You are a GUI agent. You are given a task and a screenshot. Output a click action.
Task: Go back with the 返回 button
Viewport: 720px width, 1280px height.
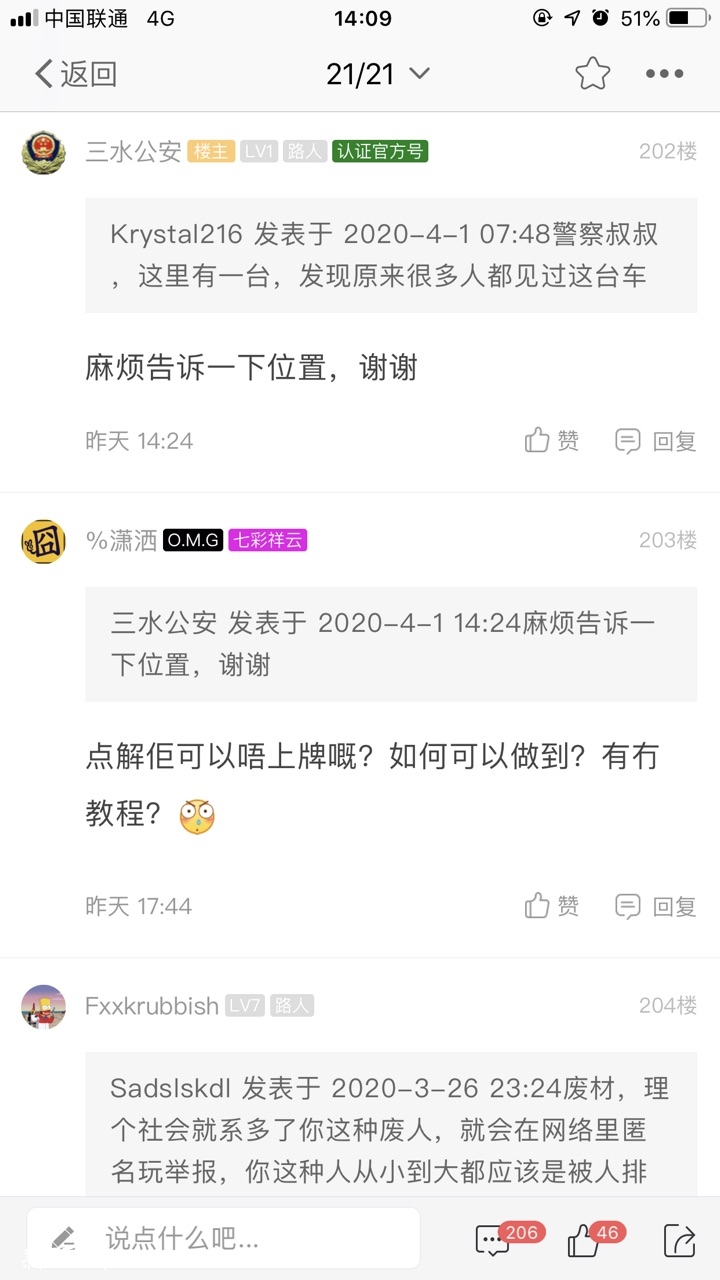click(75, 74)
